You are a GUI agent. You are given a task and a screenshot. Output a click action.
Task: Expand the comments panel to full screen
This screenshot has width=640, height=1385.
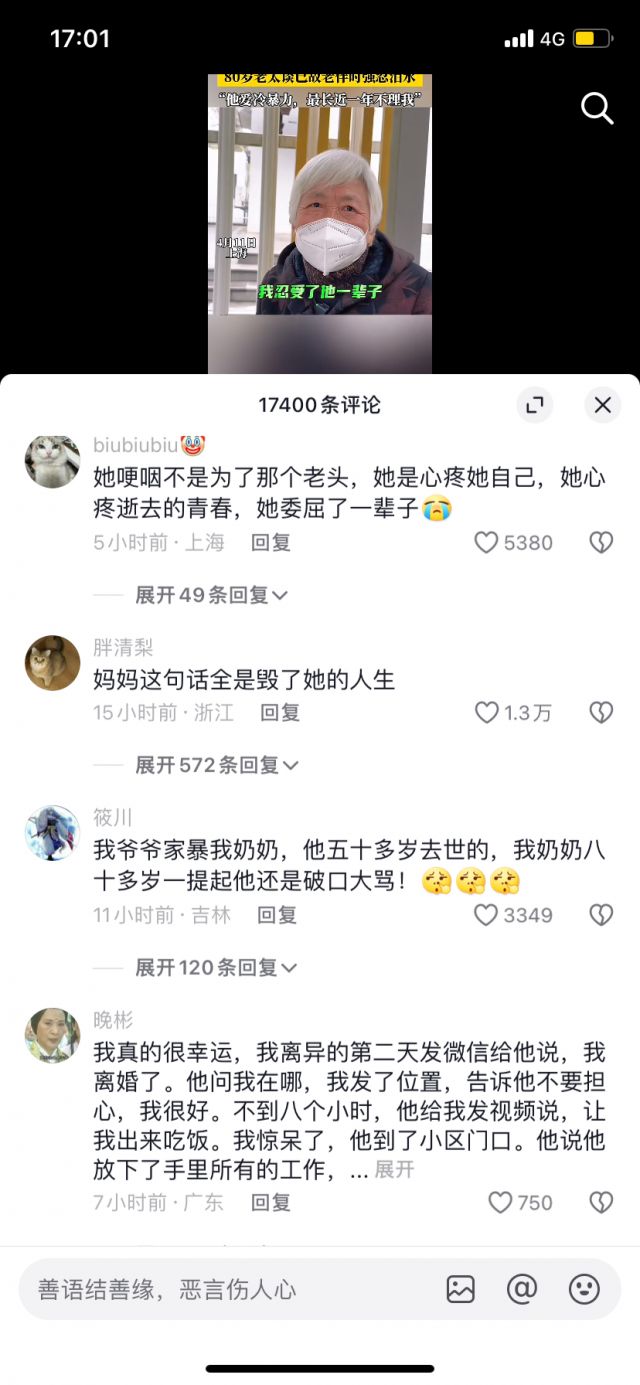pos(535,405)
